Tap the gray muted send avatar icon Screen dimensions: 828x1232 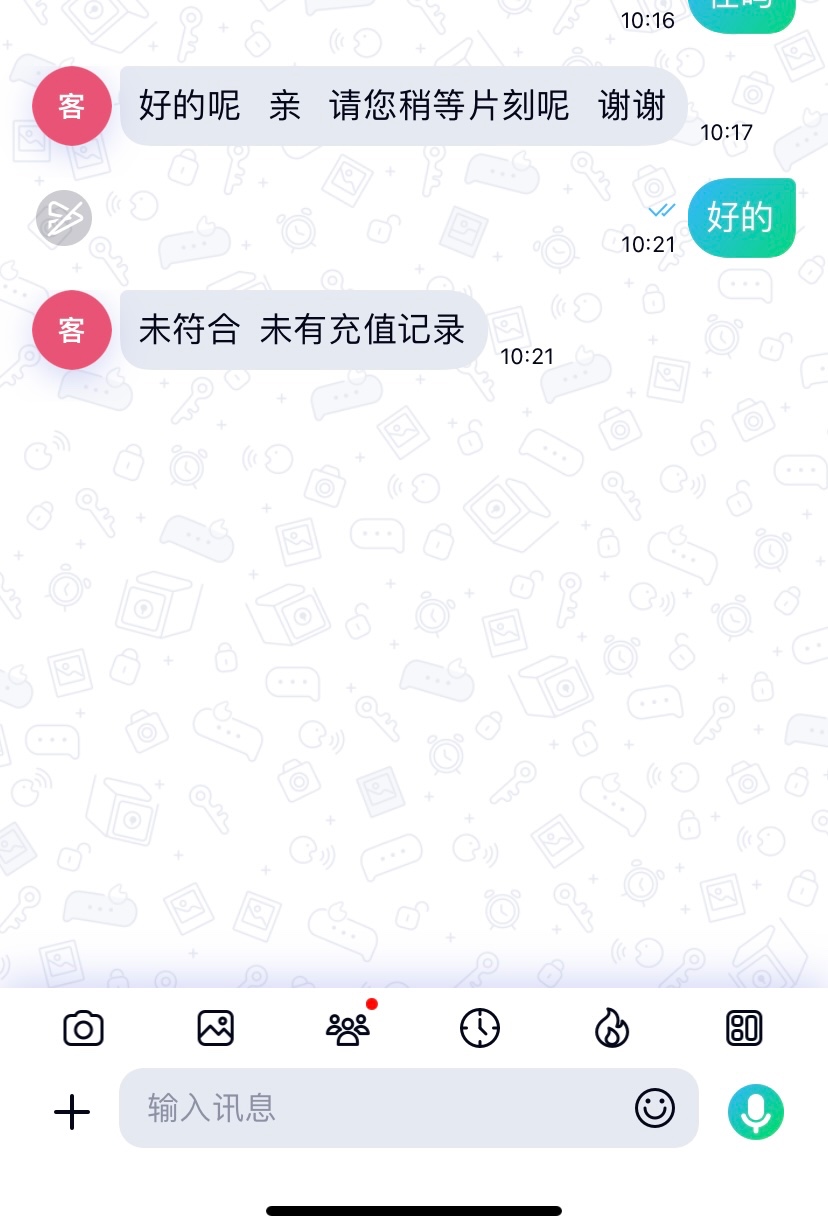pos(64,217)
